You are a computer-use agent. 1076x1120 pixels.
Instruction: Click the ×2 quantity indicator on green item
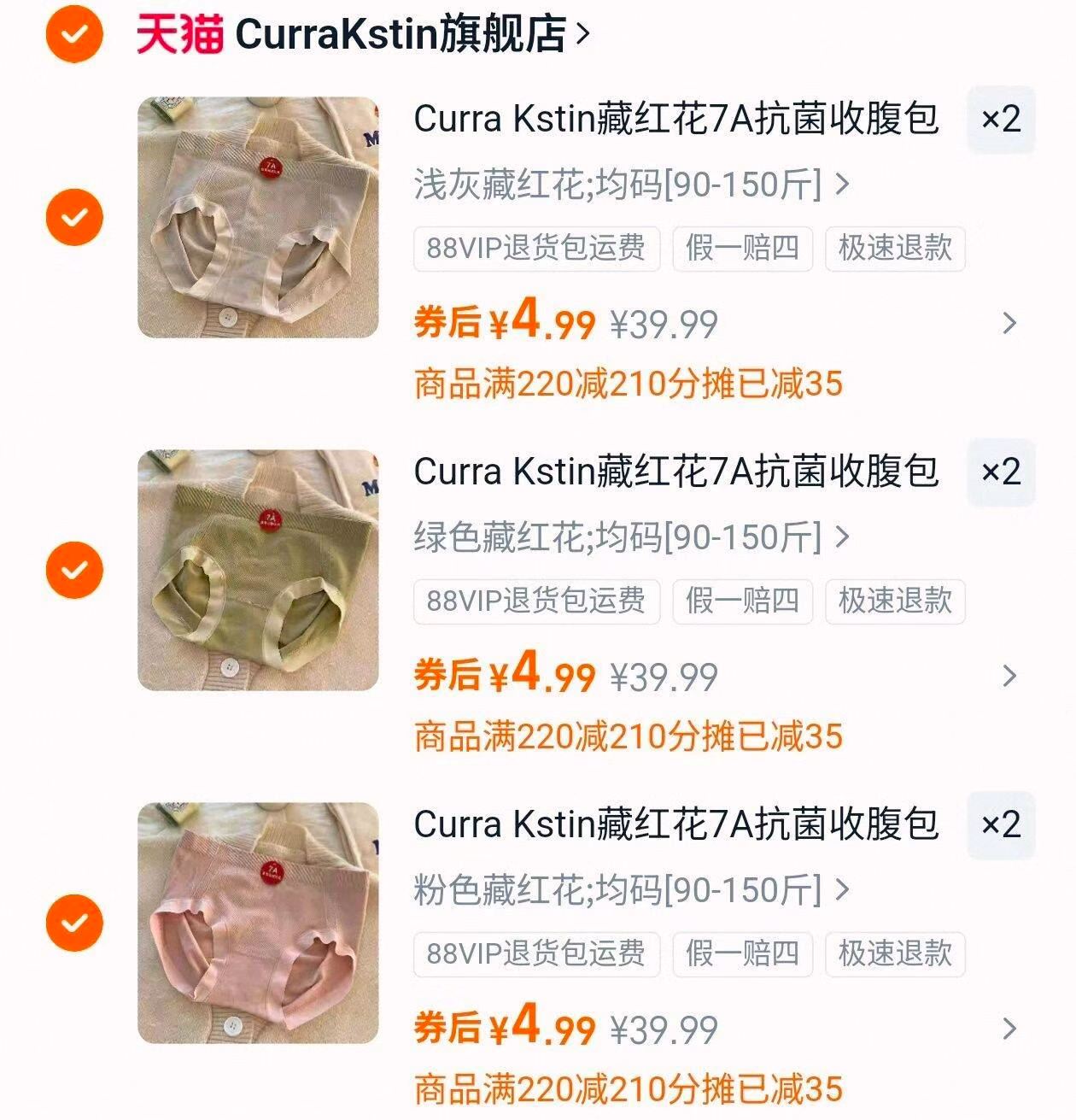(1003, 470)
